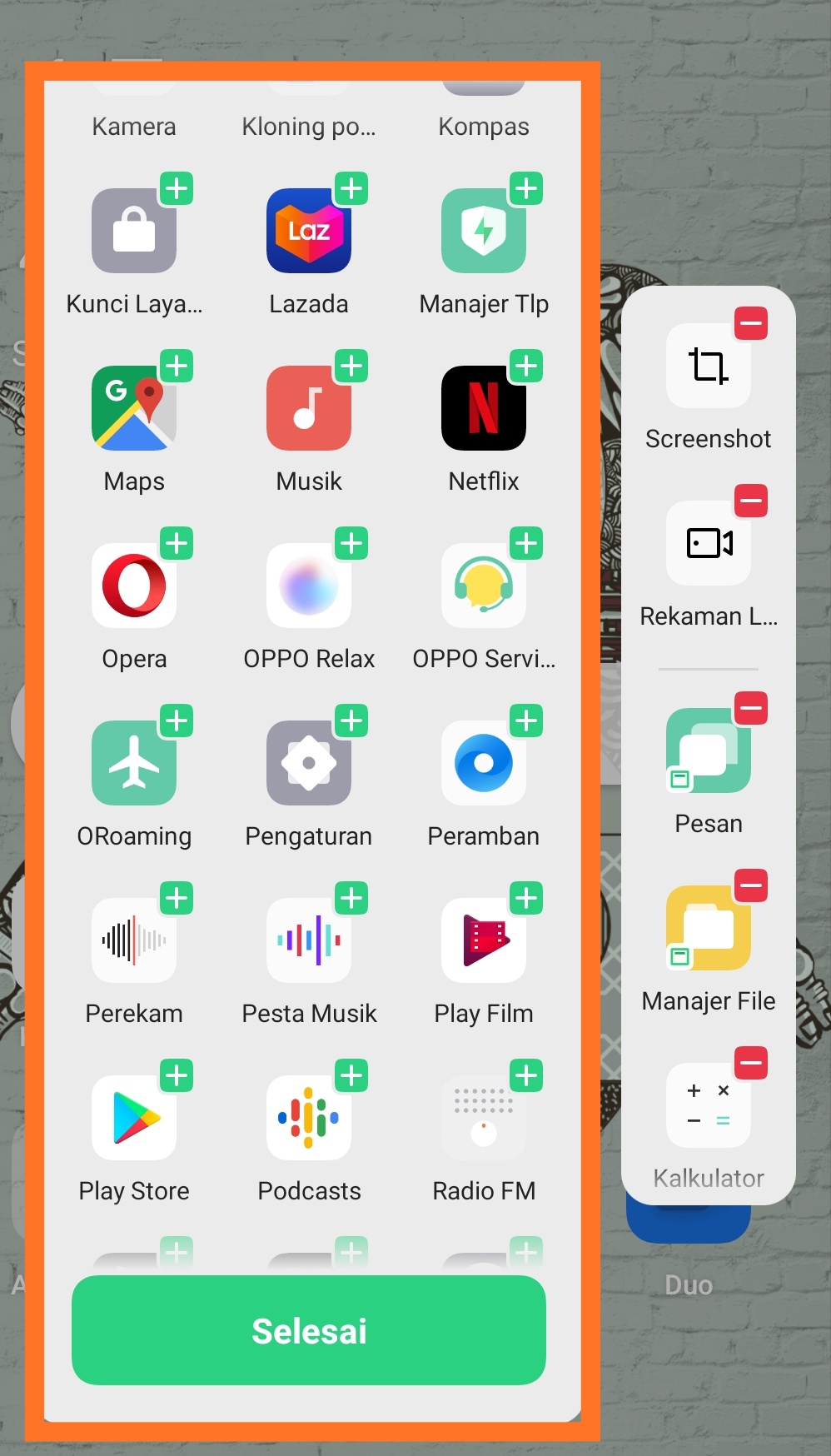Open the Netflix app icon
This screenshot has height=1456, width=831.
pyautogui.click(x=484, y=407)
